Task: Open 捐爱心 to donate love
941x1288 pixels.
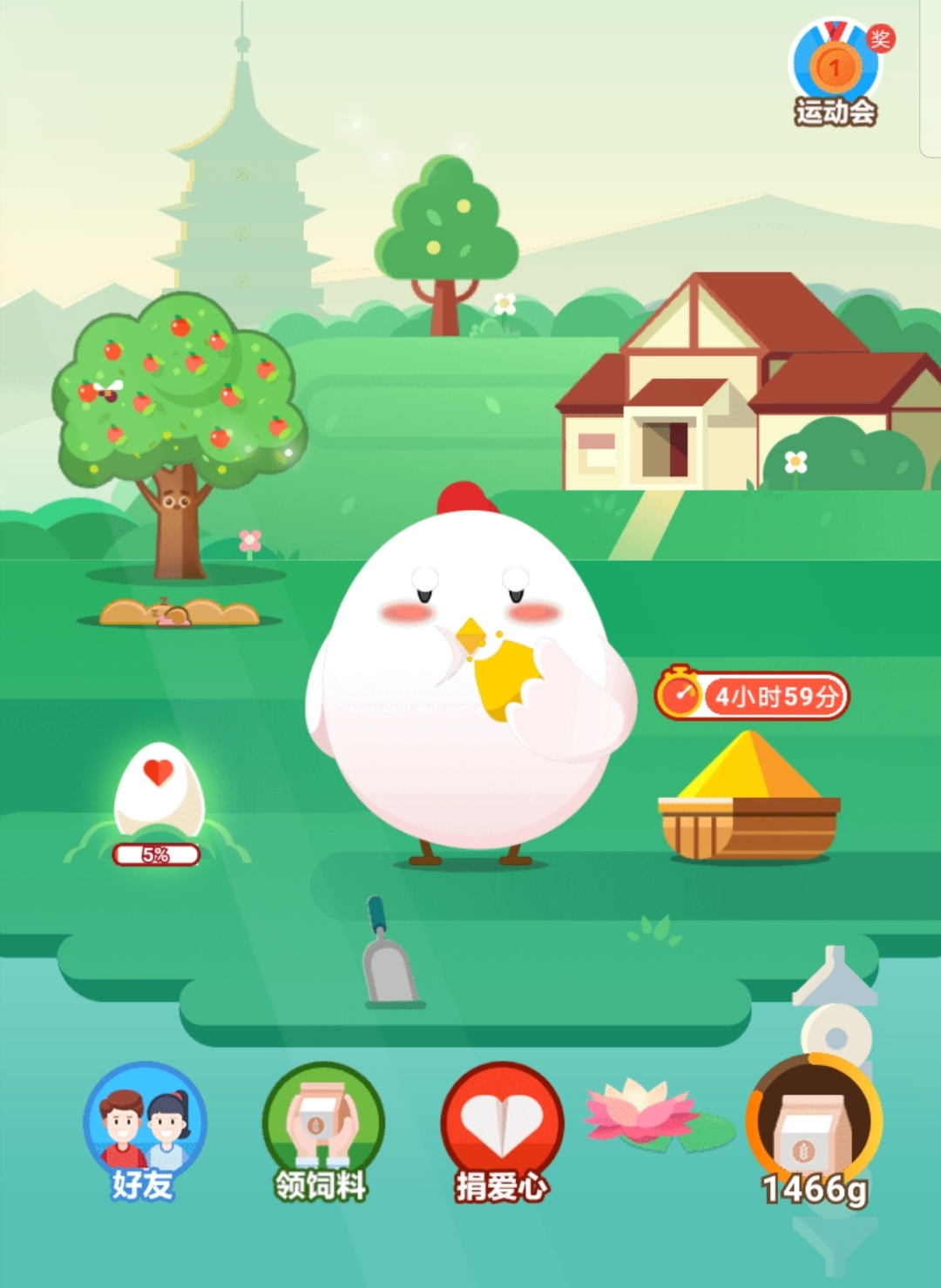Action: pyautogui.click(x=502, y=1128)
